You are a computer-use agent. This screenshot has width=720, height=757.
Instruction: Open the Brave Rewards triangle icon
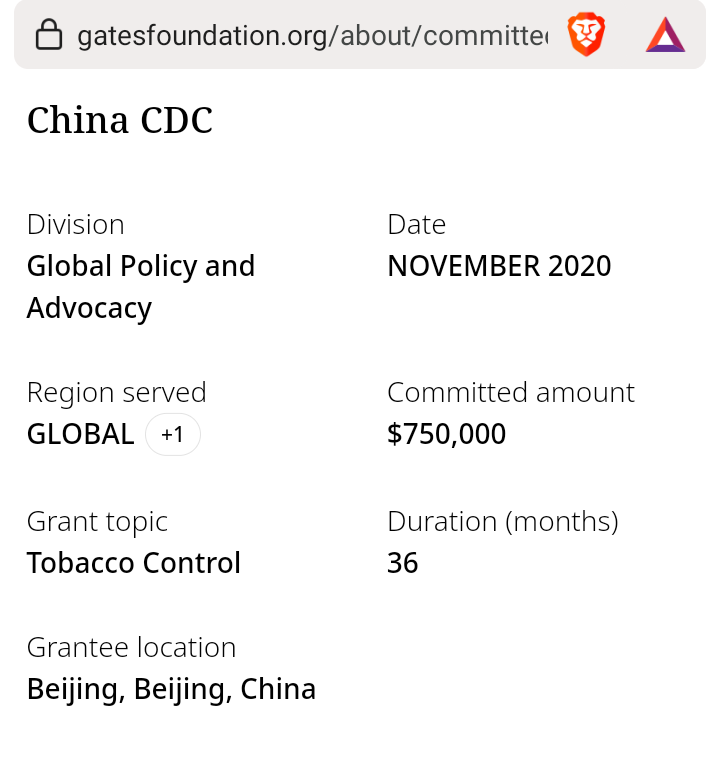coord(665,36)
